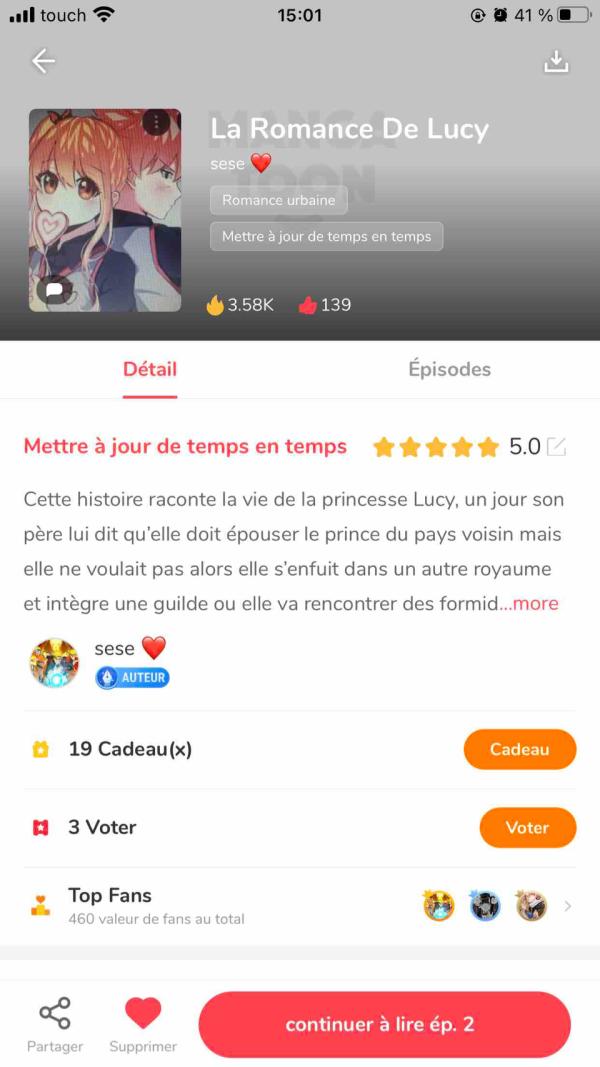This screenshot has height=1067, width=600.
Task: Select the Détail tab
Action: point(150,369)
